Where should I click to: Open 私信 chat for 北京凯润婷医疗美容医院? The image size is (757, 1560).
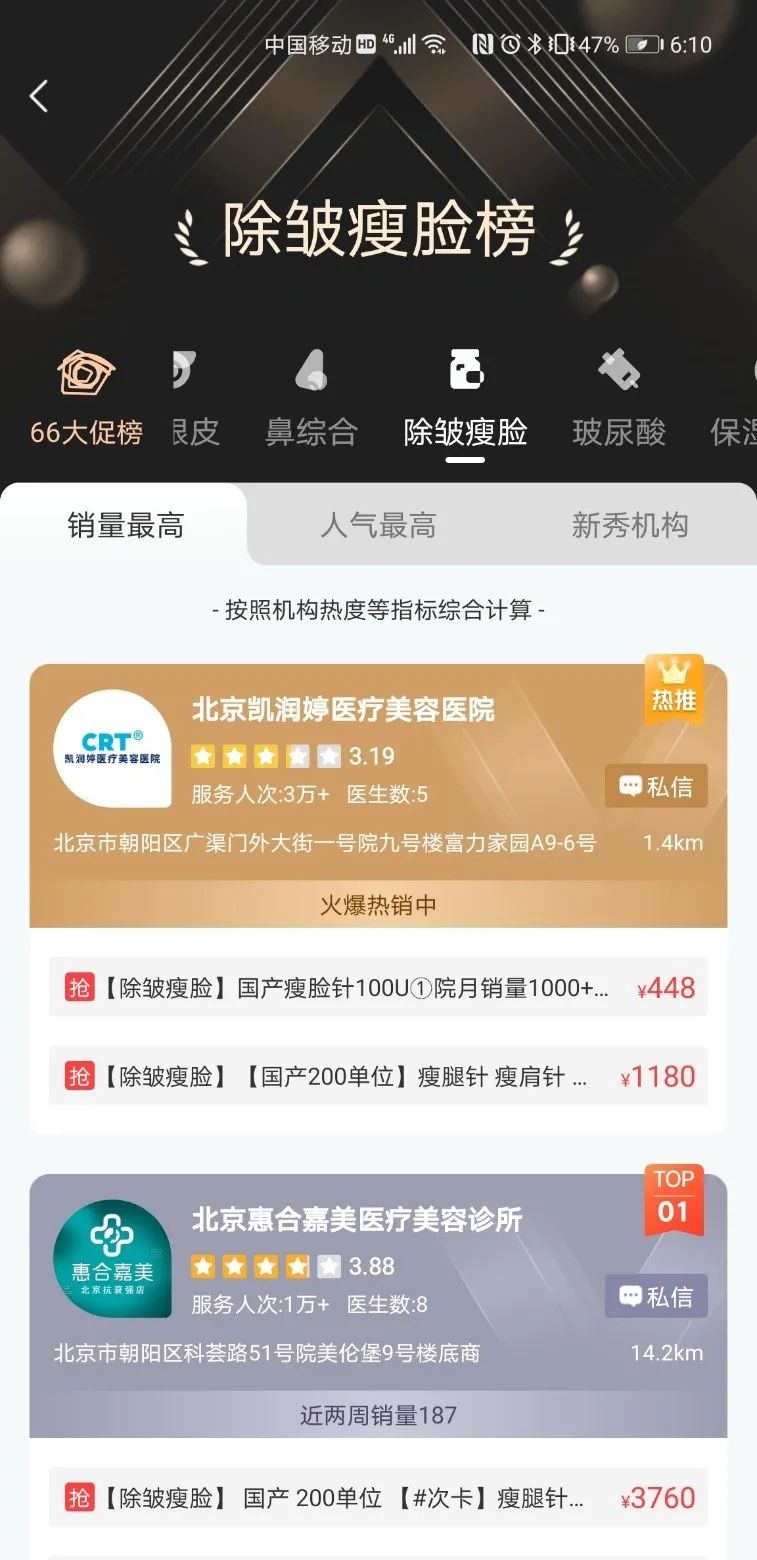pyautogui.click(x=656, y=785)
